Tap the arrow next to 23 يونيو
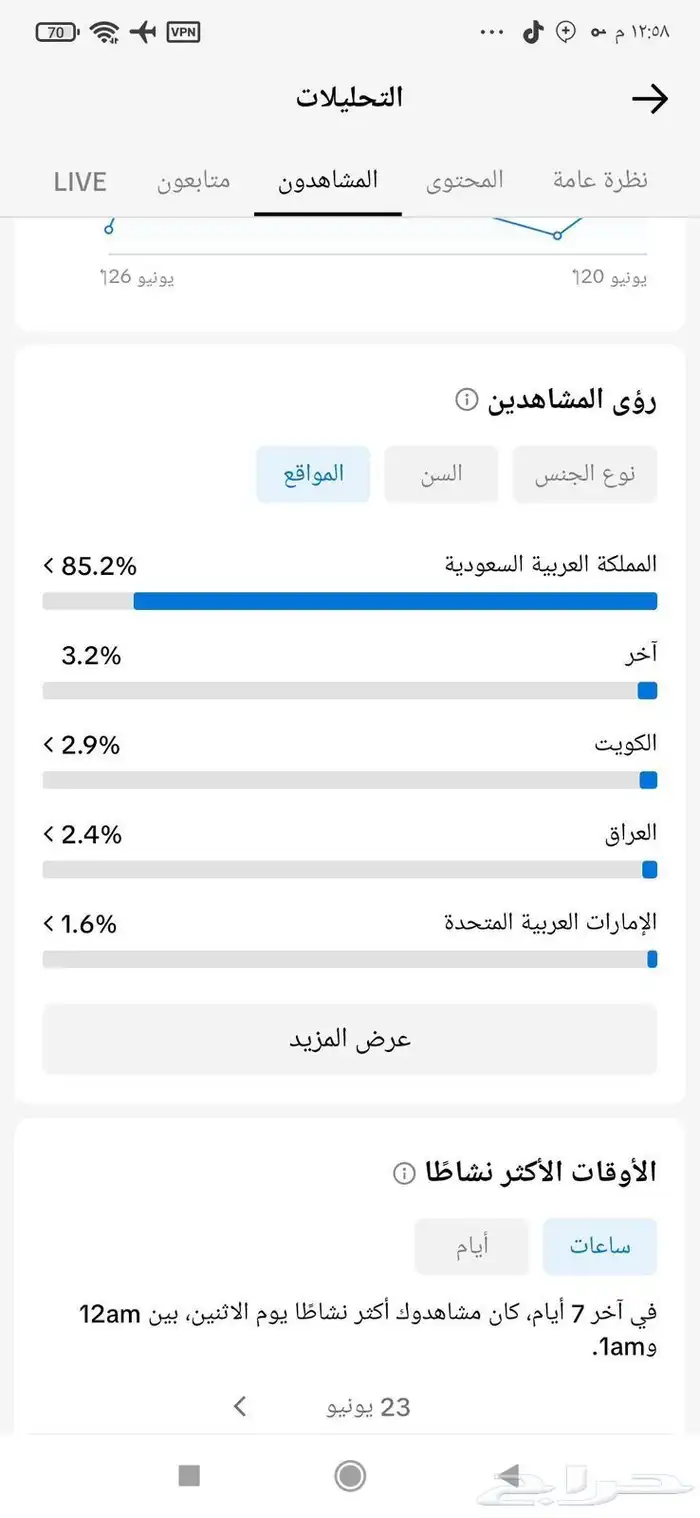The height and width of the screenshot is (1518, 700). tap(240, 1406)
